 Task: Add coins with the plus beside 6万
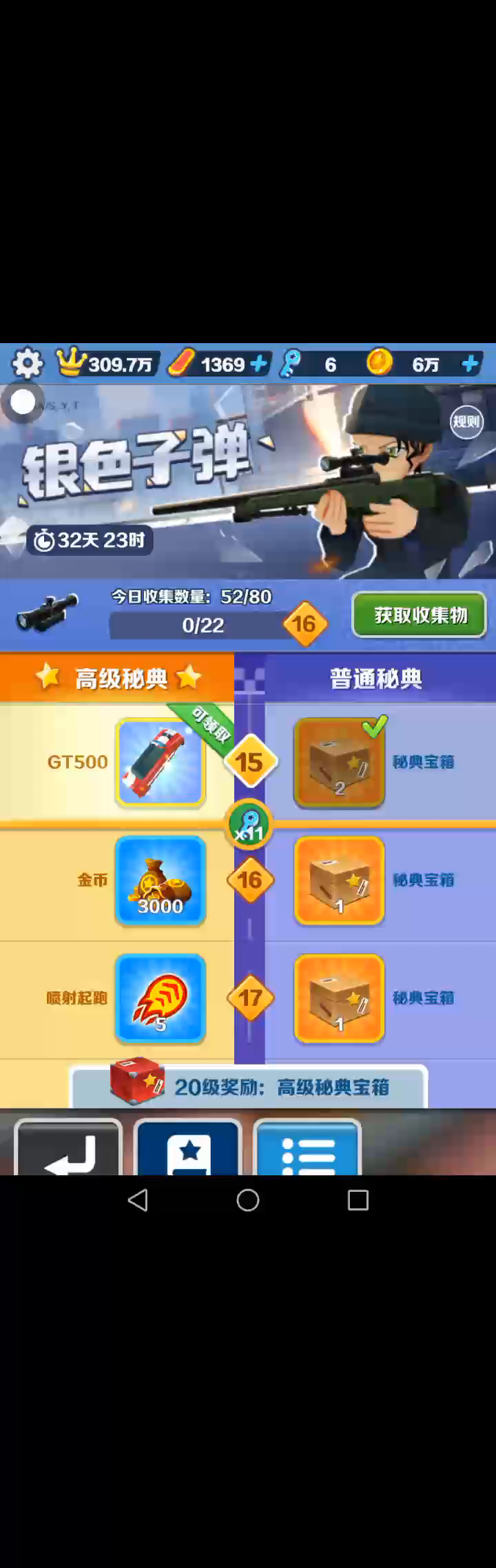tap(471, 364)
